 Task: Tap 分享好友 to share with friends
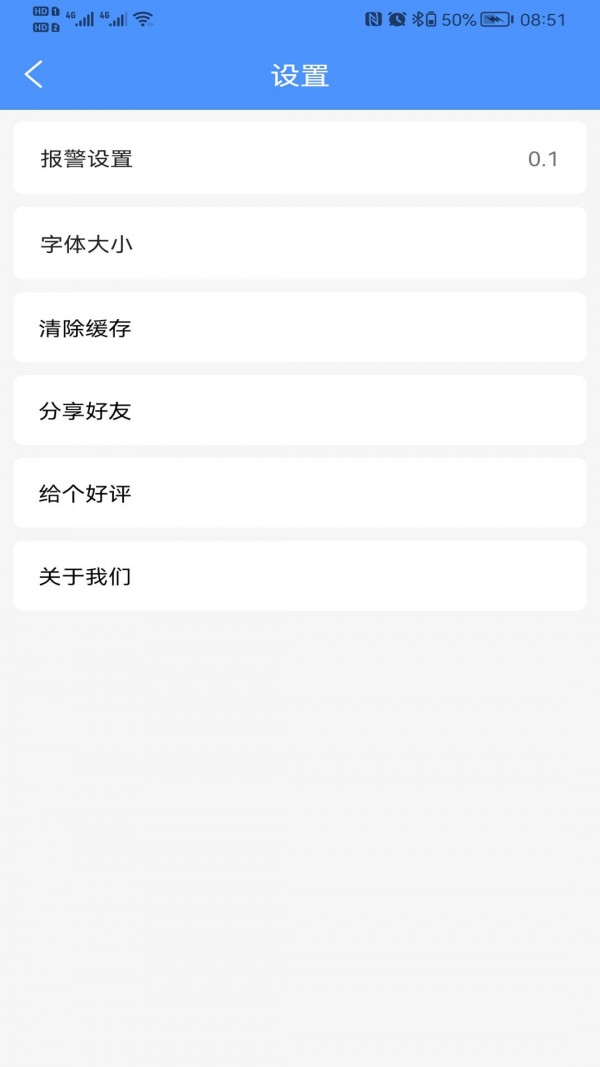[x=299, y=411]
